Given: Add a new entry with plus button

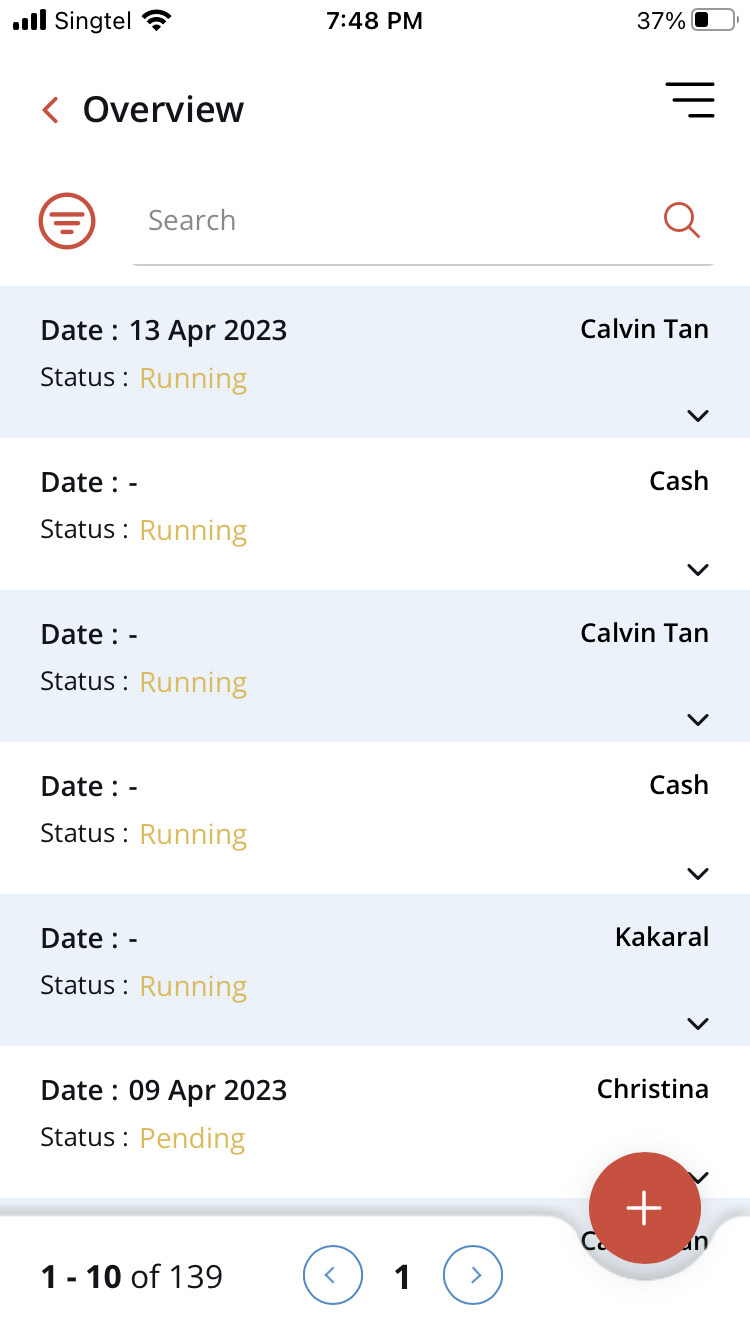Looking at the screenshot, I should coord(644,1208).
